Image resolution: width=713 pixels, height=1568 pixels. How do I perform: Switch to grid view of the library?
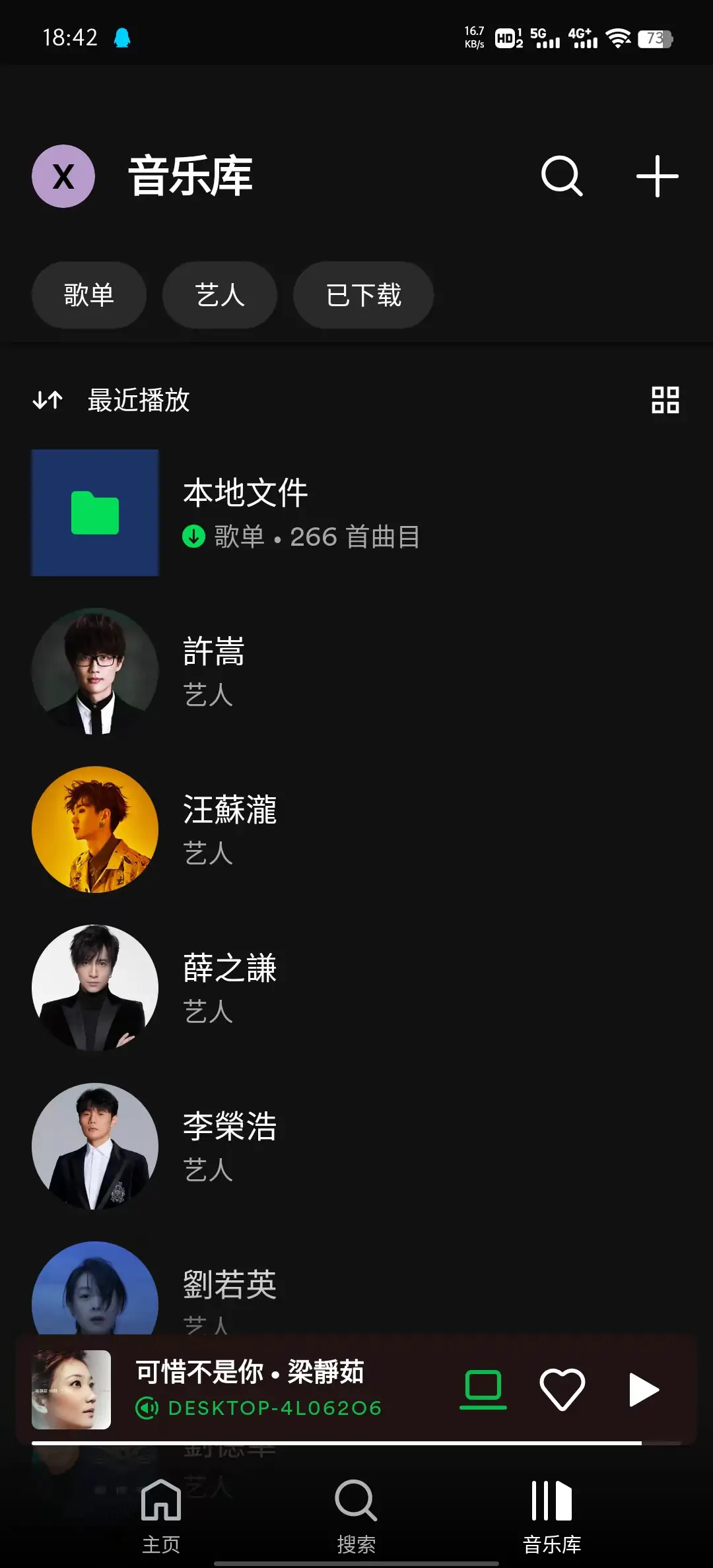pyautogui.click(x=665, y=401)
